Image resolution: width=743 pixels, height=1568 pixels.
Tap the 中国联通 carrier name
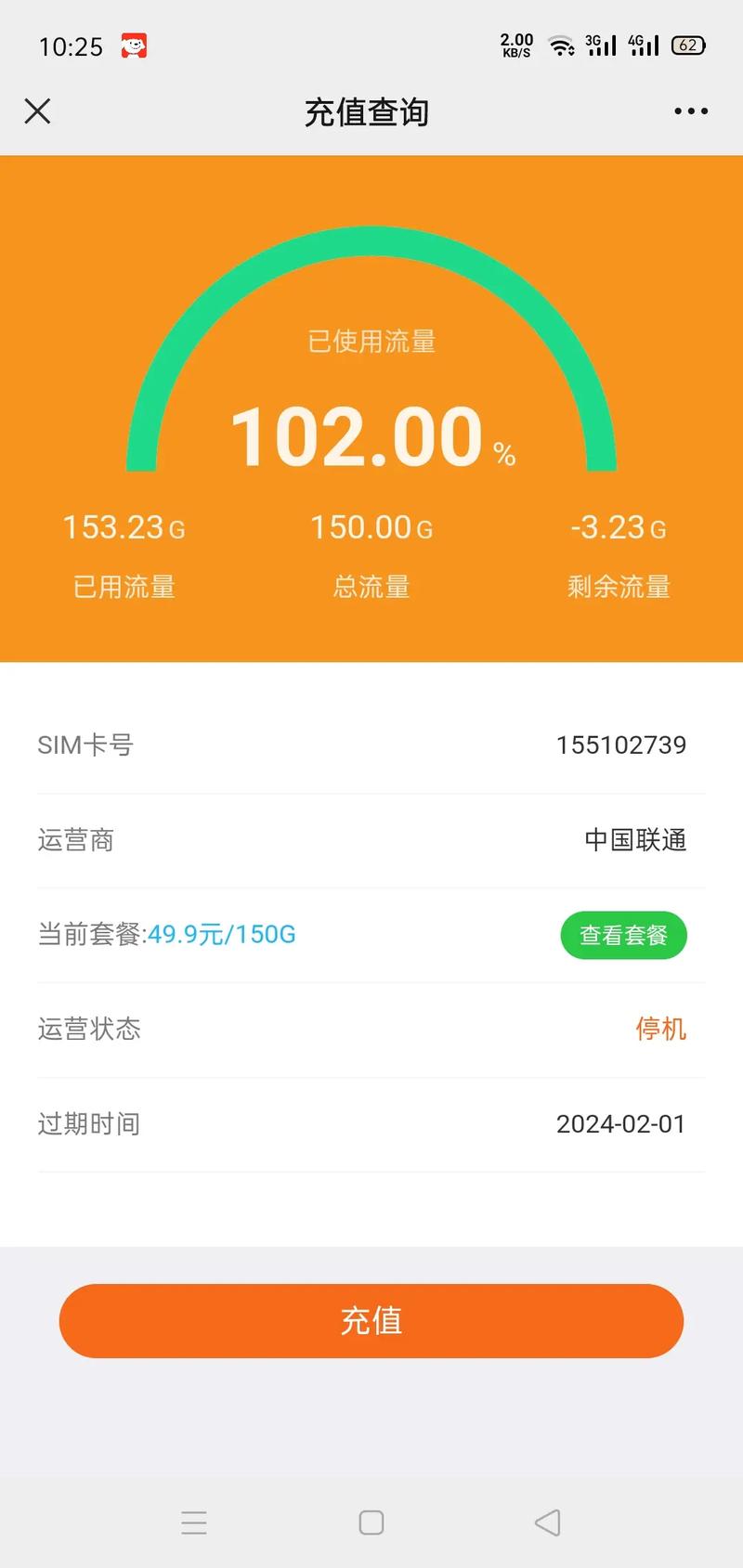[x=634, y=840]
